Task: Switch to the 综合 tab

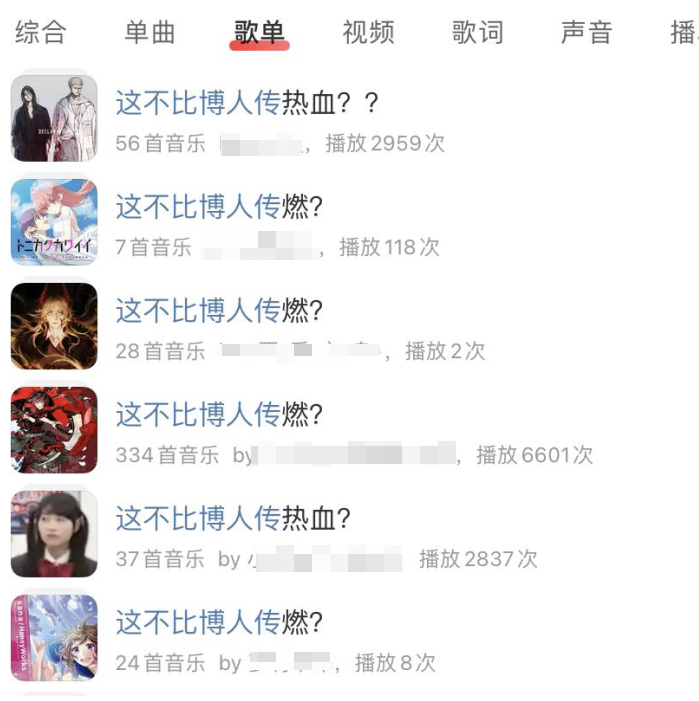Action: tap(40, 32)
